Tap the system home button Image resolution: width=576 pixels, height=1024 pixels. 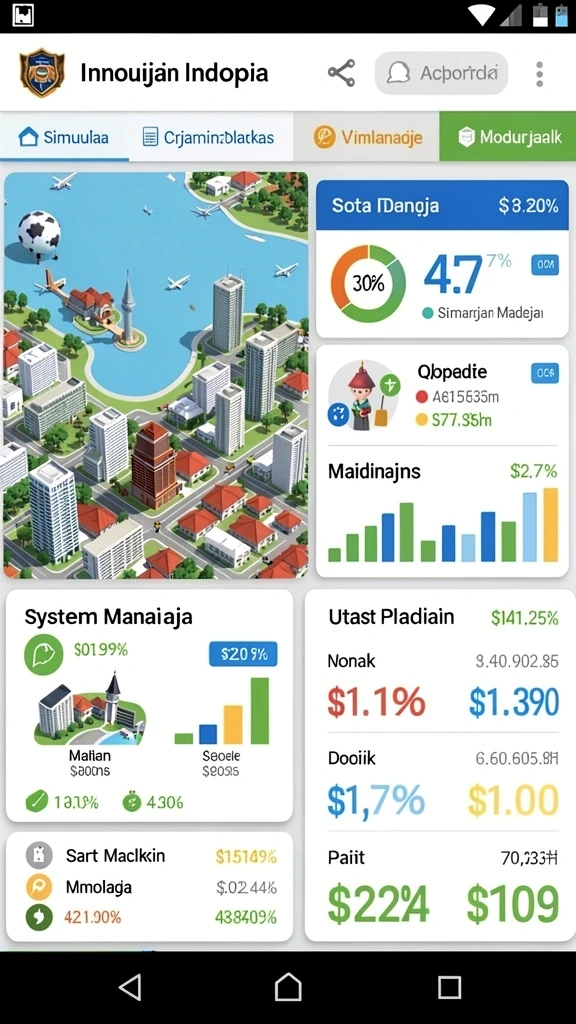point(288,987)
